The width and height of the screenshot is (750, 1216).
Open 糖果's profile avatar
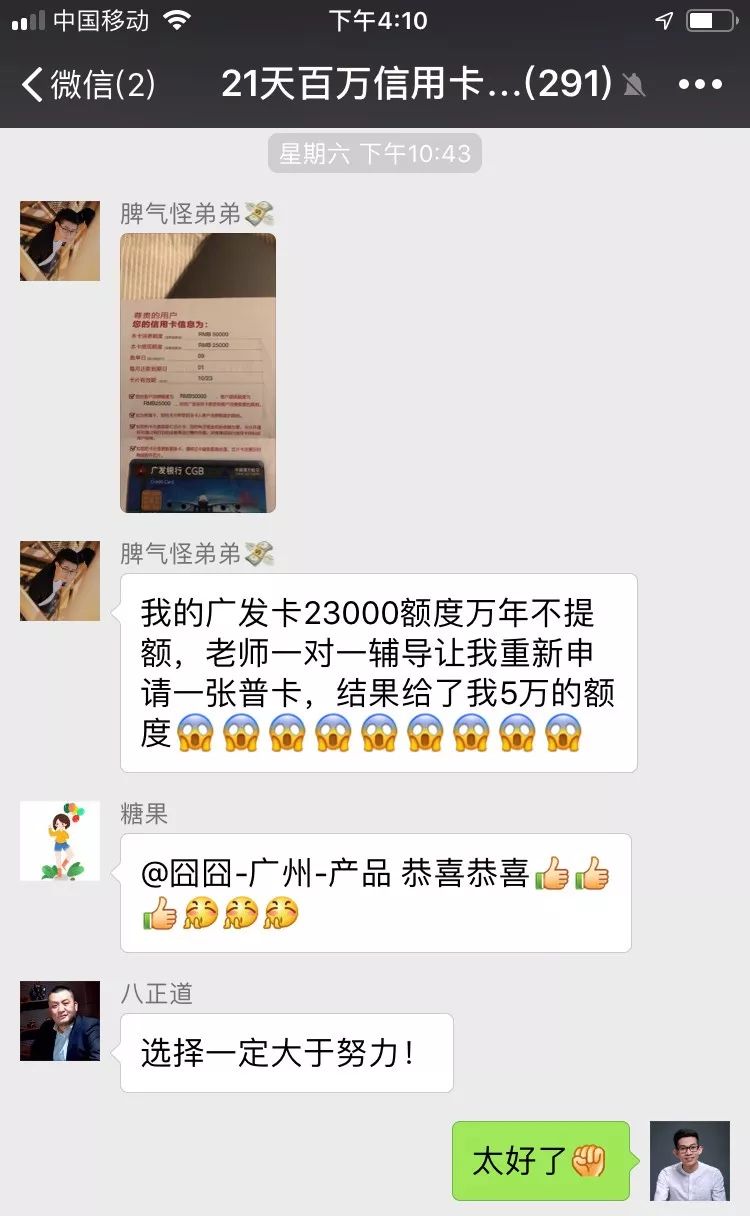click(x=60, y=841)
